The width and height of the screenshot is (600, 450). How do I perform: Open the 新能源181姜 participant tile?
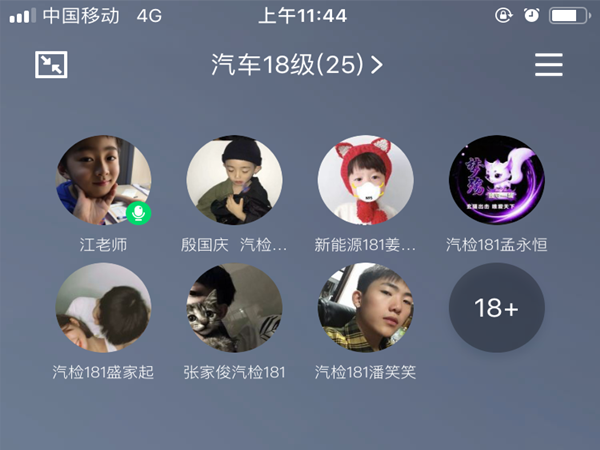(x=365, y=180)
